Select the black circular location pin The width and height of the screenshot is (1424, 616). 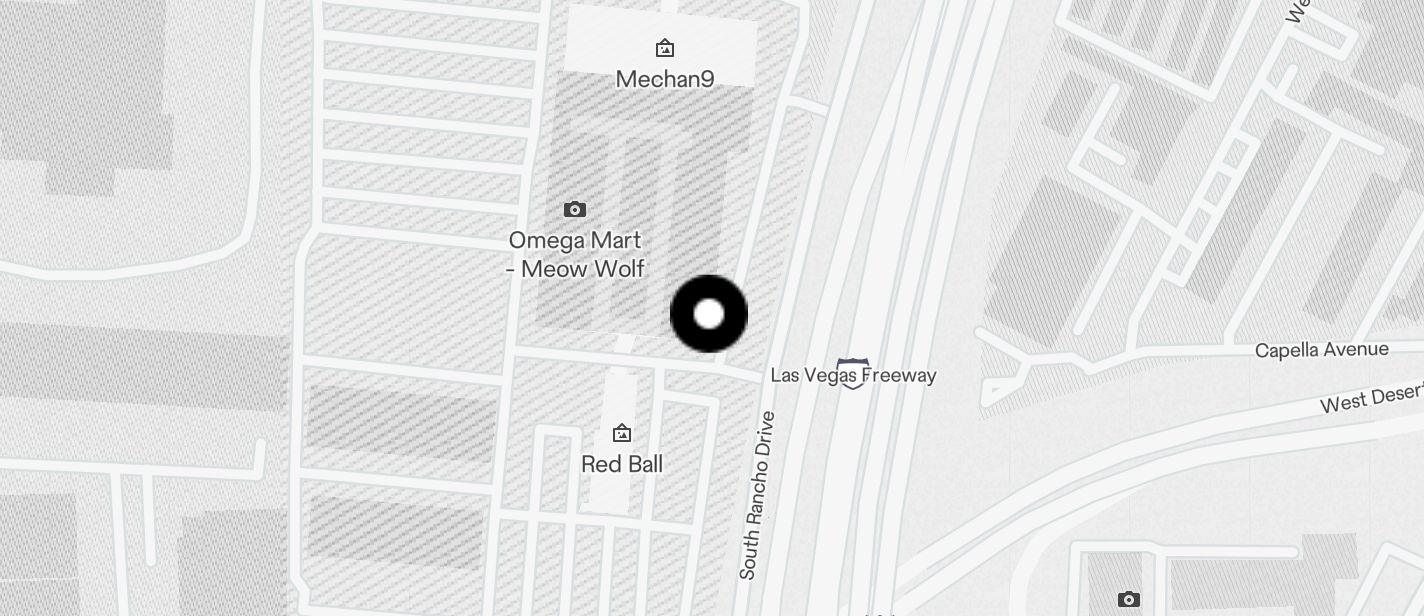click(x=709, y=314)
